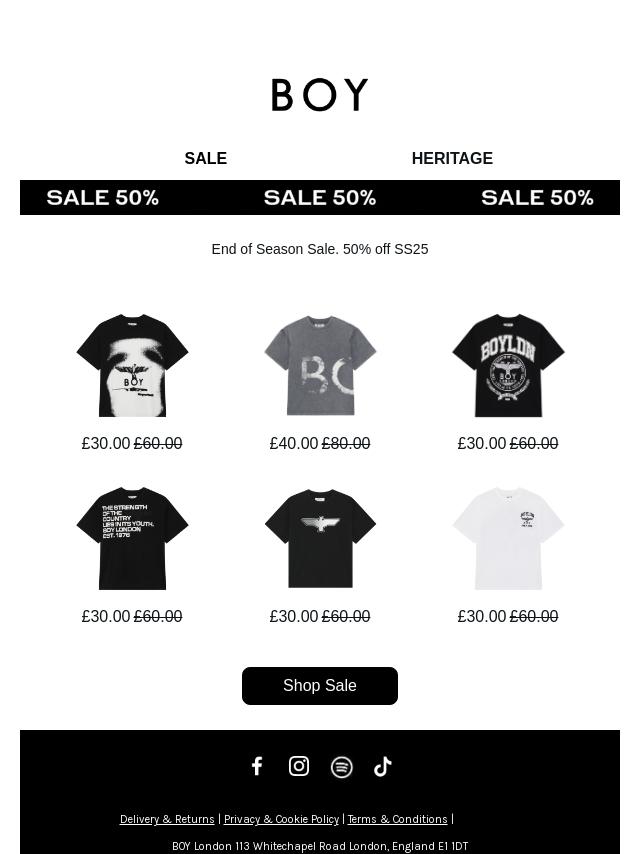The height and width of the screenshot is (854, 640).
Task: View the grey £40.00 tee
Action: (320, 365)
